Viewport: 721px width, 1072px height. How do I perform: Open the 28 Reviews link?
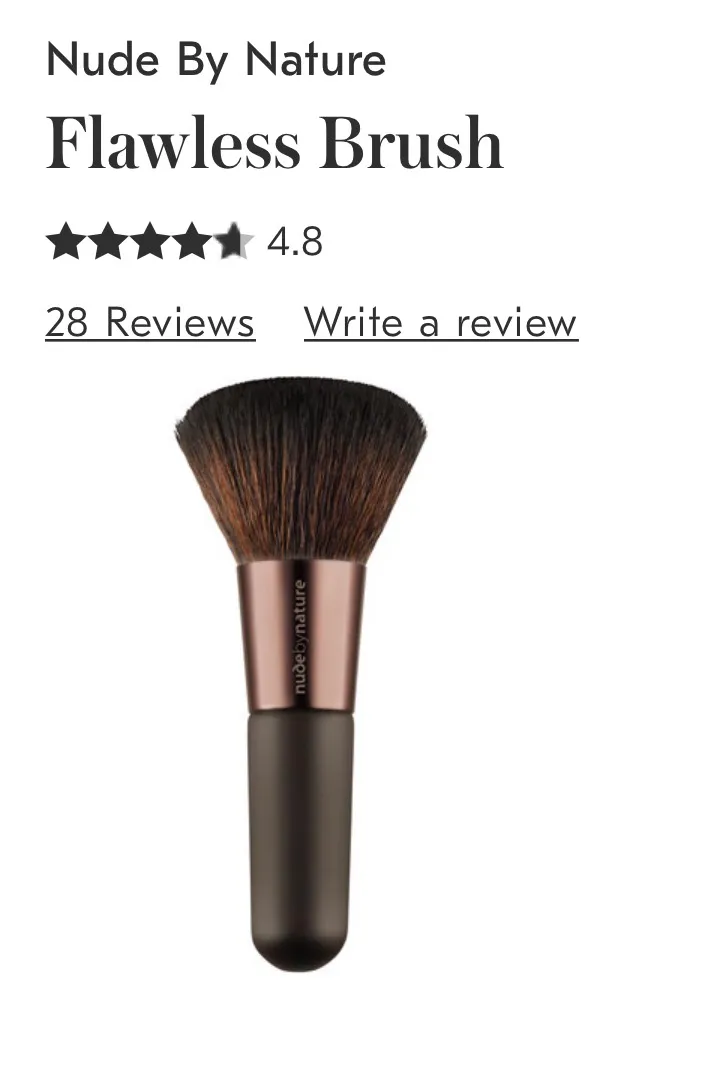(150, 323)
